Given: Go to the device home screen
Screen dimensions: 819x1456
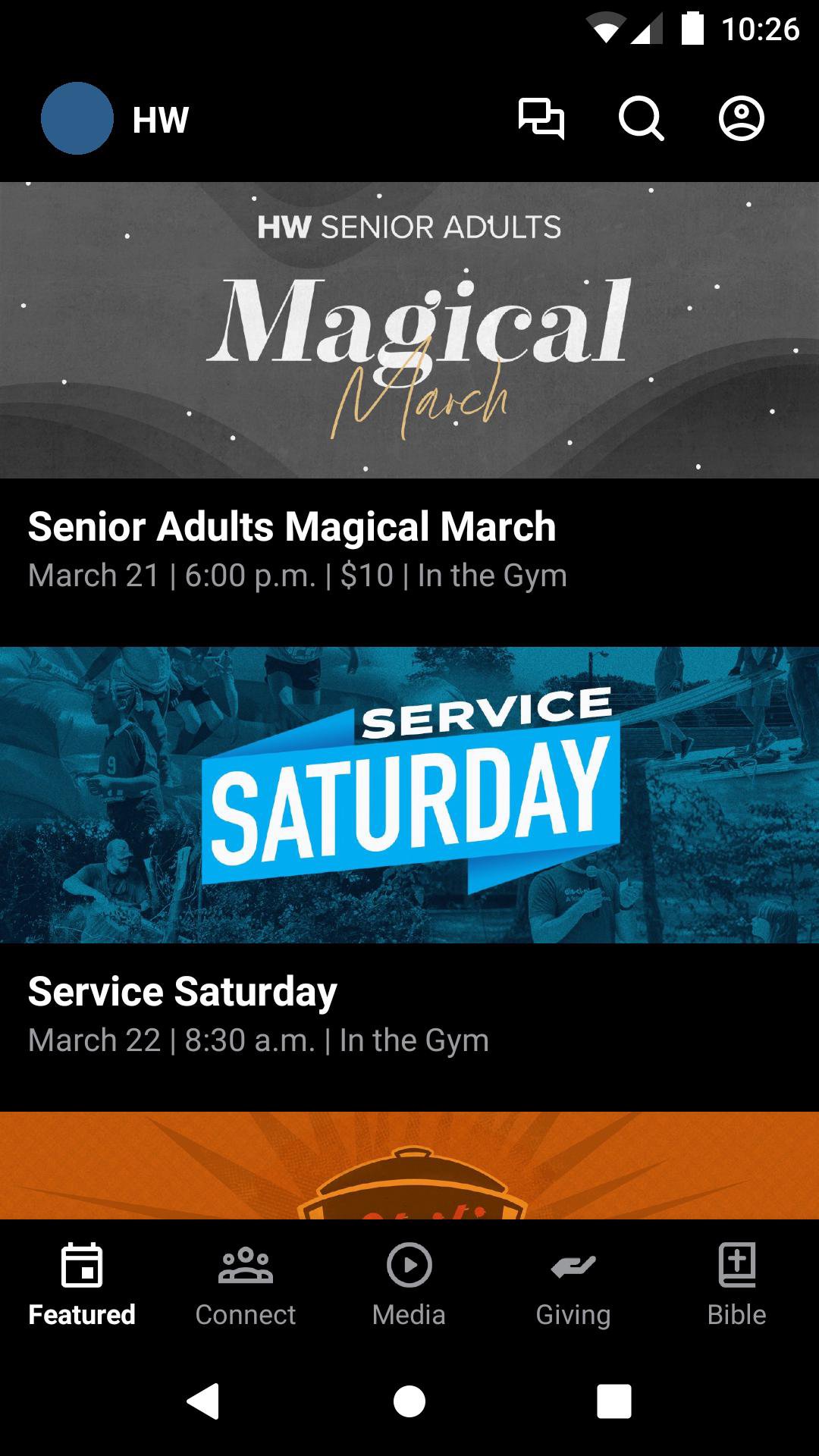Looking at the screenshot, I should [x=409, y=1401].
